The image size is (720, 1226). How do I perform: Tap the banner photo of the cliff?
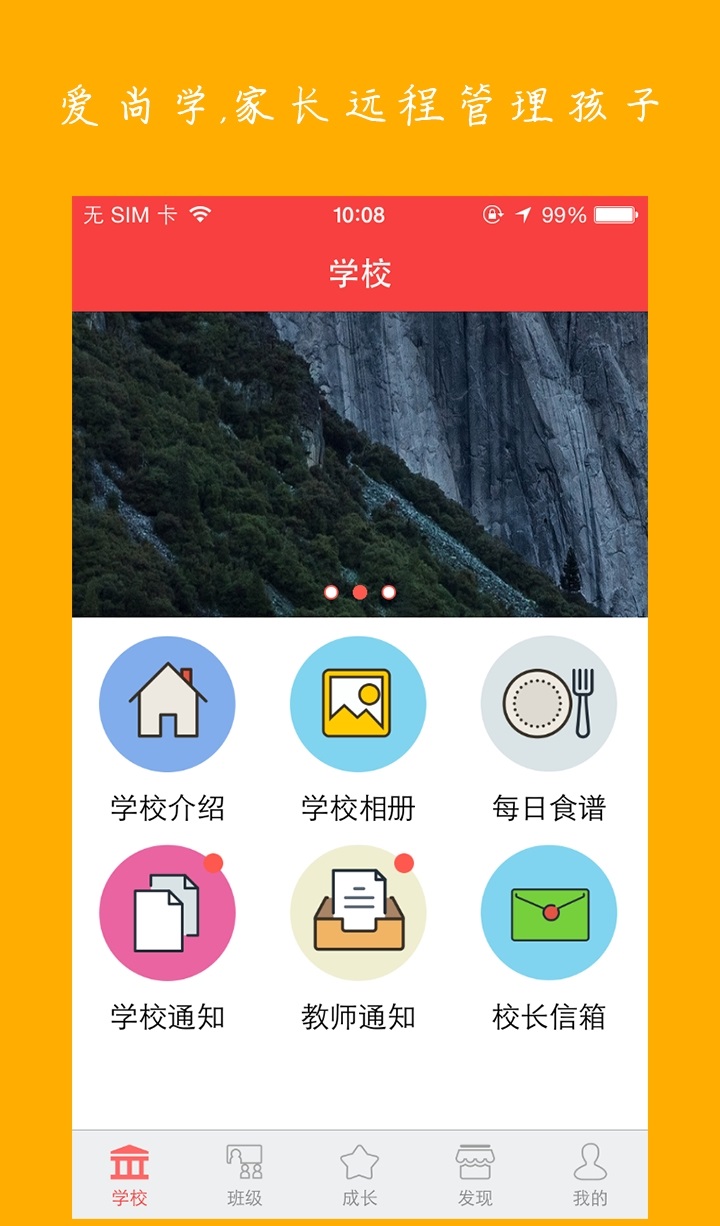(360, 450)
